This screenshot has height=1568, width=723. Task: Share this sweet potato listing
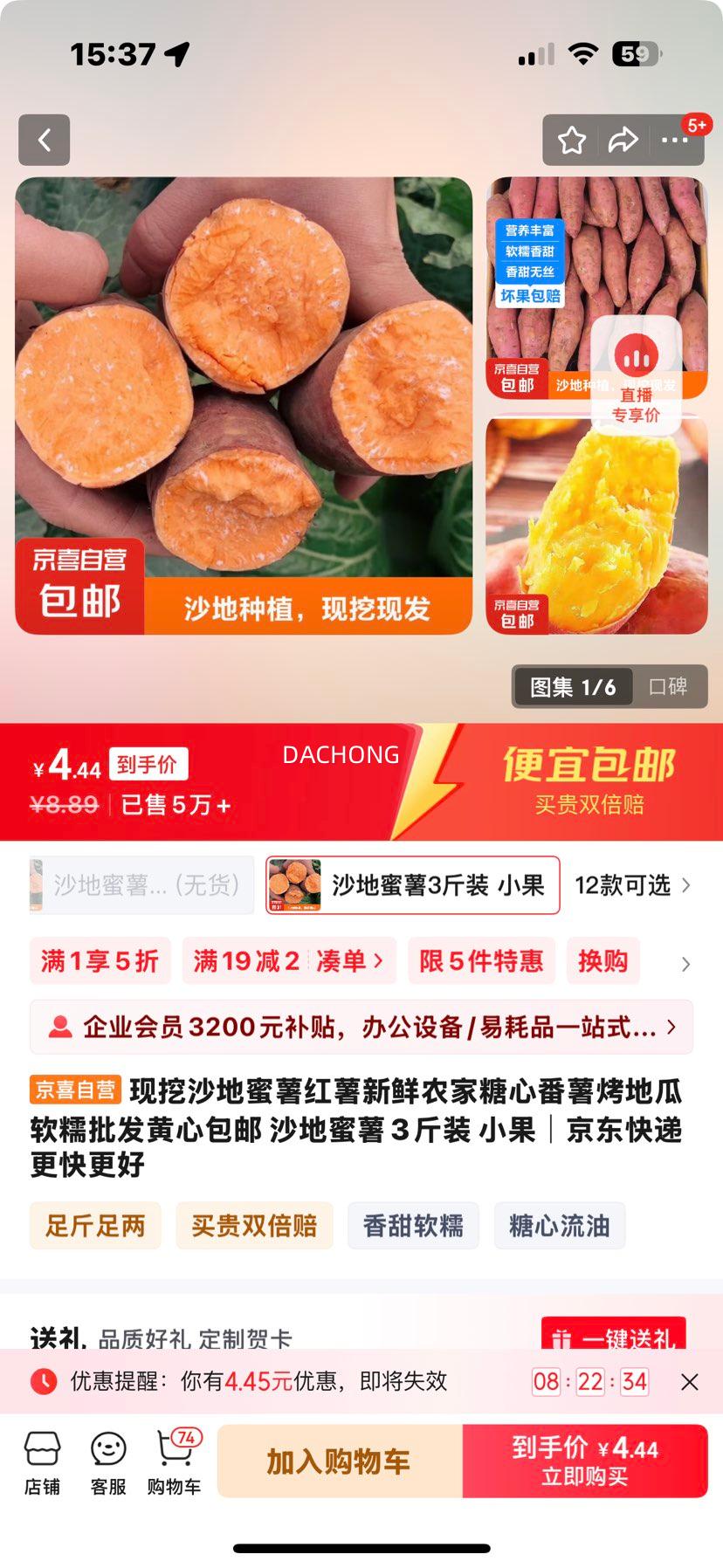click(623, 140)
